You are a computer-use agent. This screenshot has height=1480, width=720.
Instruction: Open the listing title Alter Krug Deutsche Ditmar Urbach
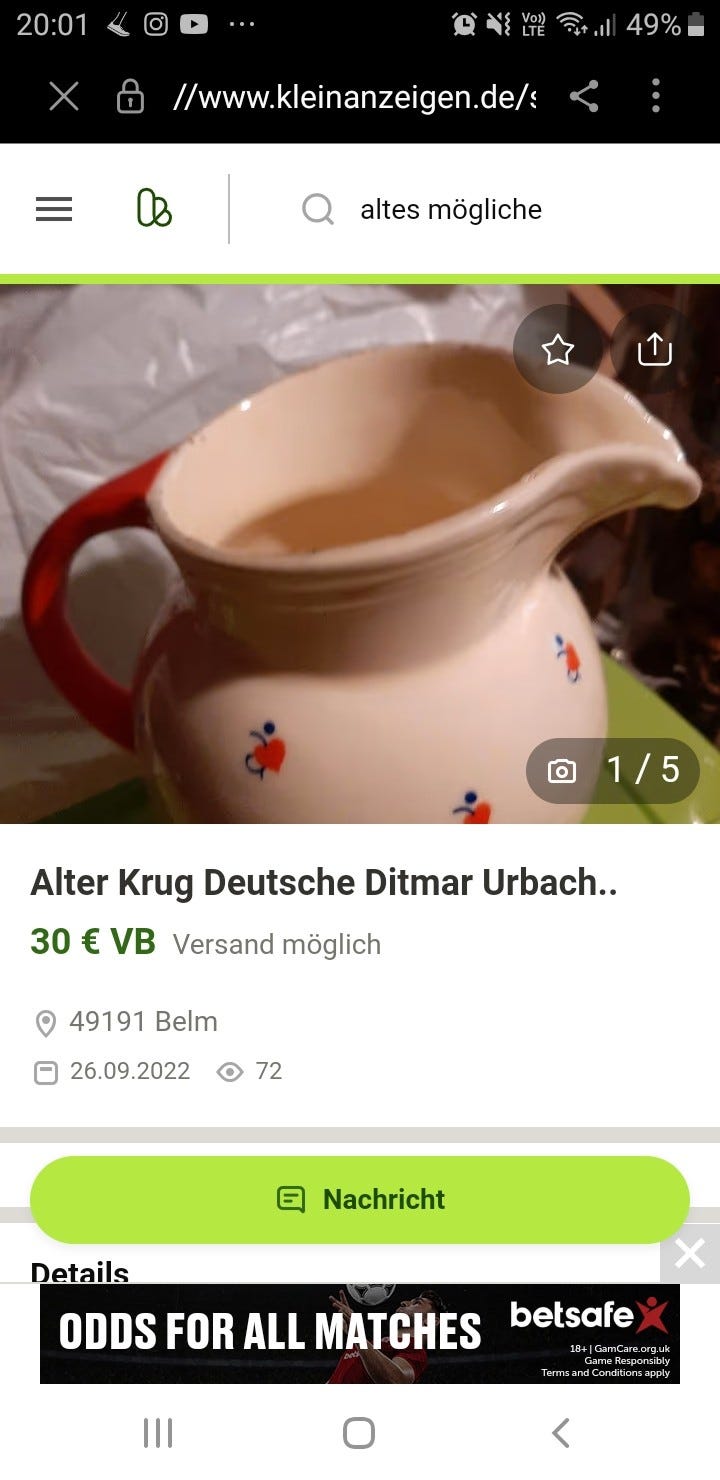coord(322,883)
